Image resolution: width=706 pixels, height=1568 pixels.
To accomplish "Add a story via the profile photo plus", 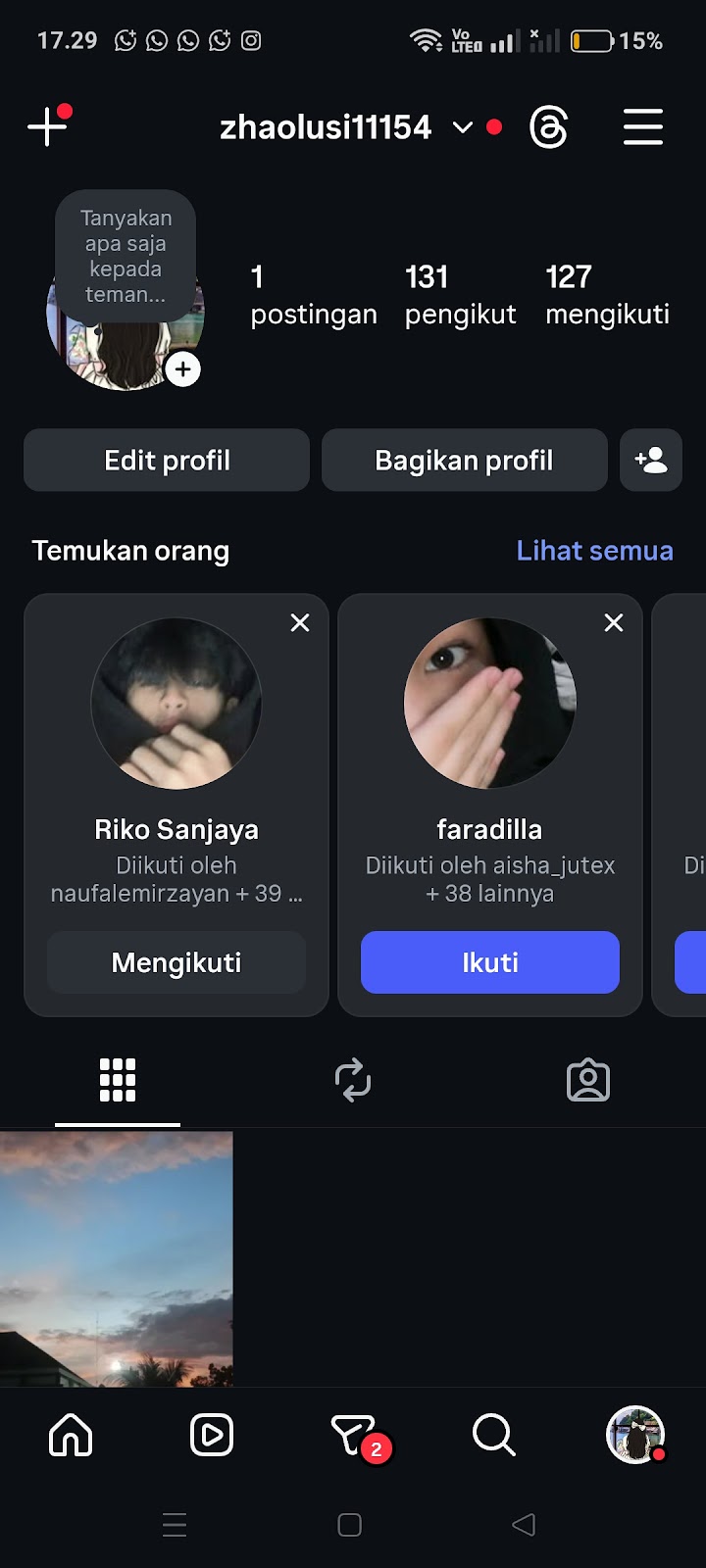I will pos(183,369).
